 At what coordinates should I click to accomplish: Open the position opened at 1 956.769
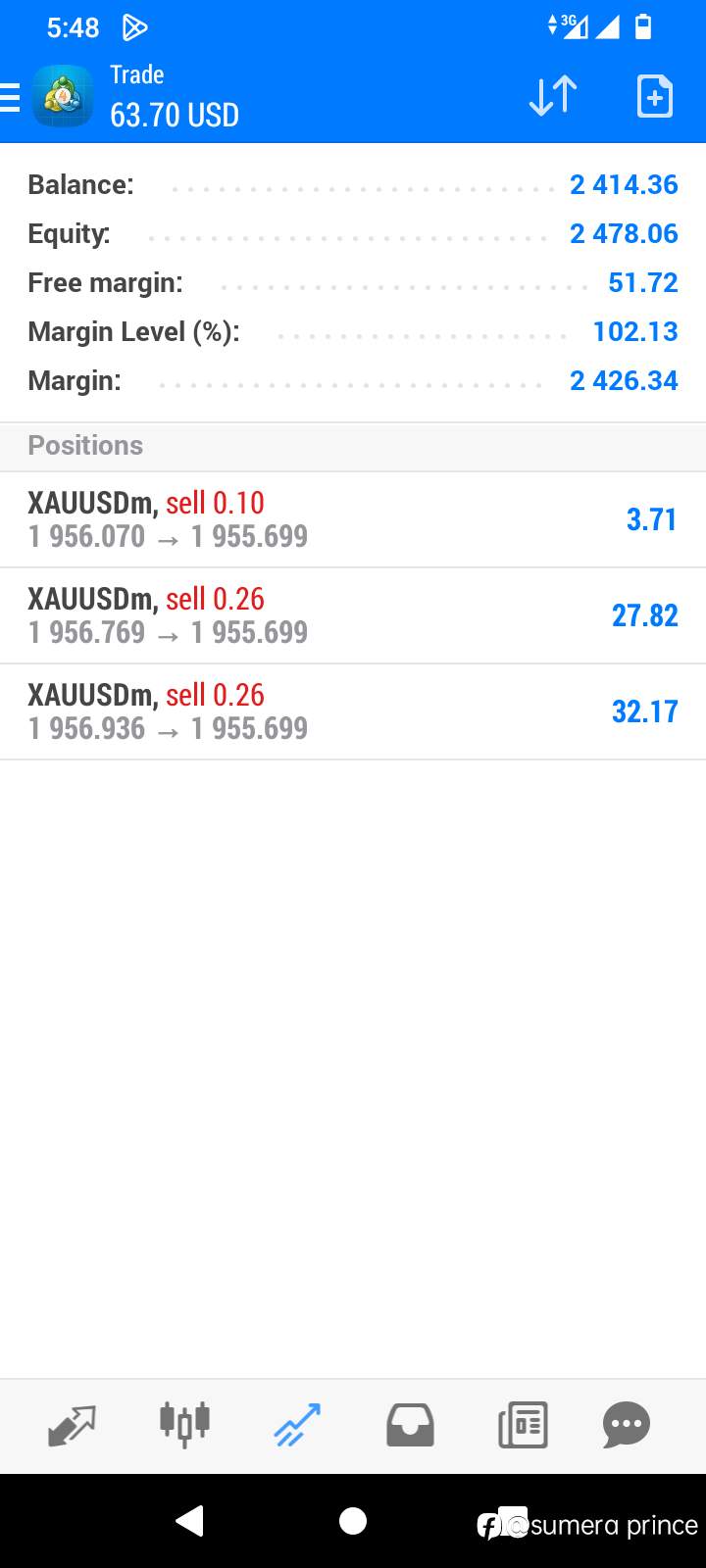pyautogui.click(x=353, y=615)
